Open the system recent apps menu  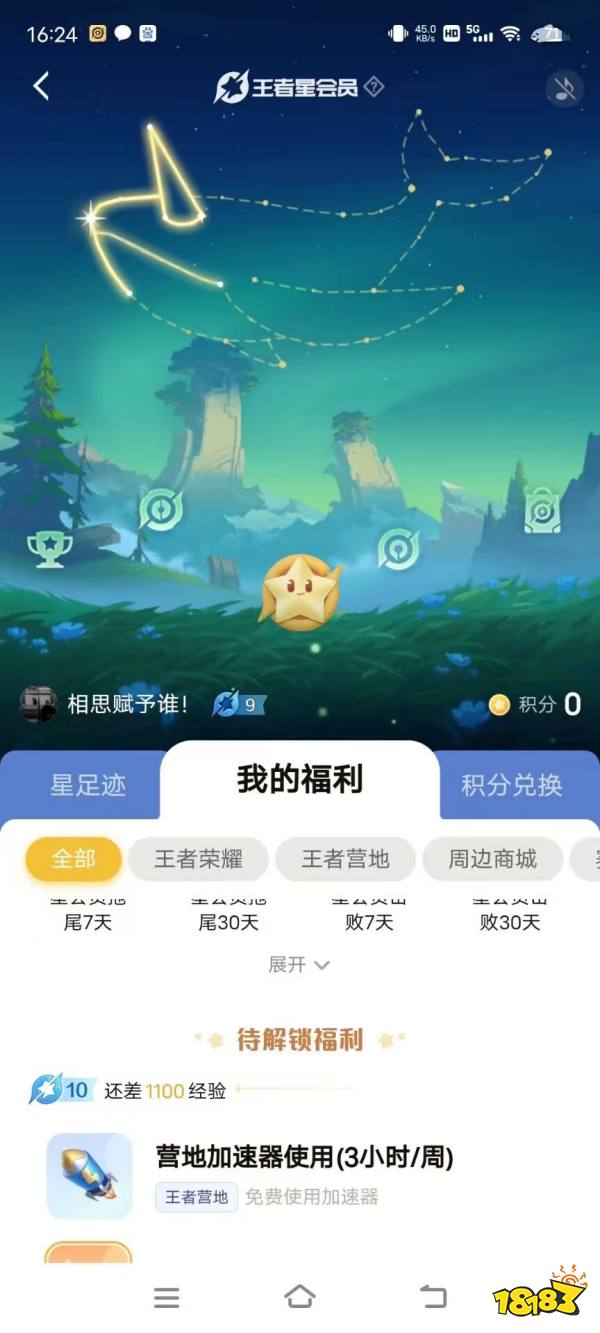click(166, 1297)
